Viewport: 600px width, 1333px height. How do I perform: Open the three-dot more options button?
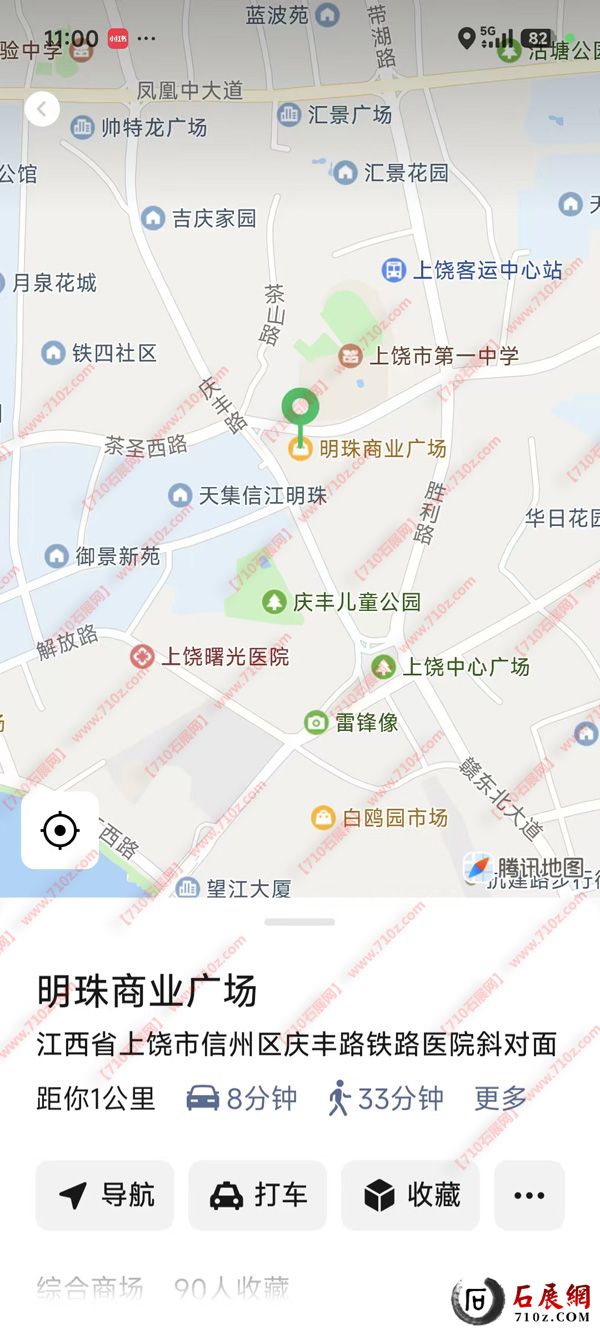pos(529,1195)
